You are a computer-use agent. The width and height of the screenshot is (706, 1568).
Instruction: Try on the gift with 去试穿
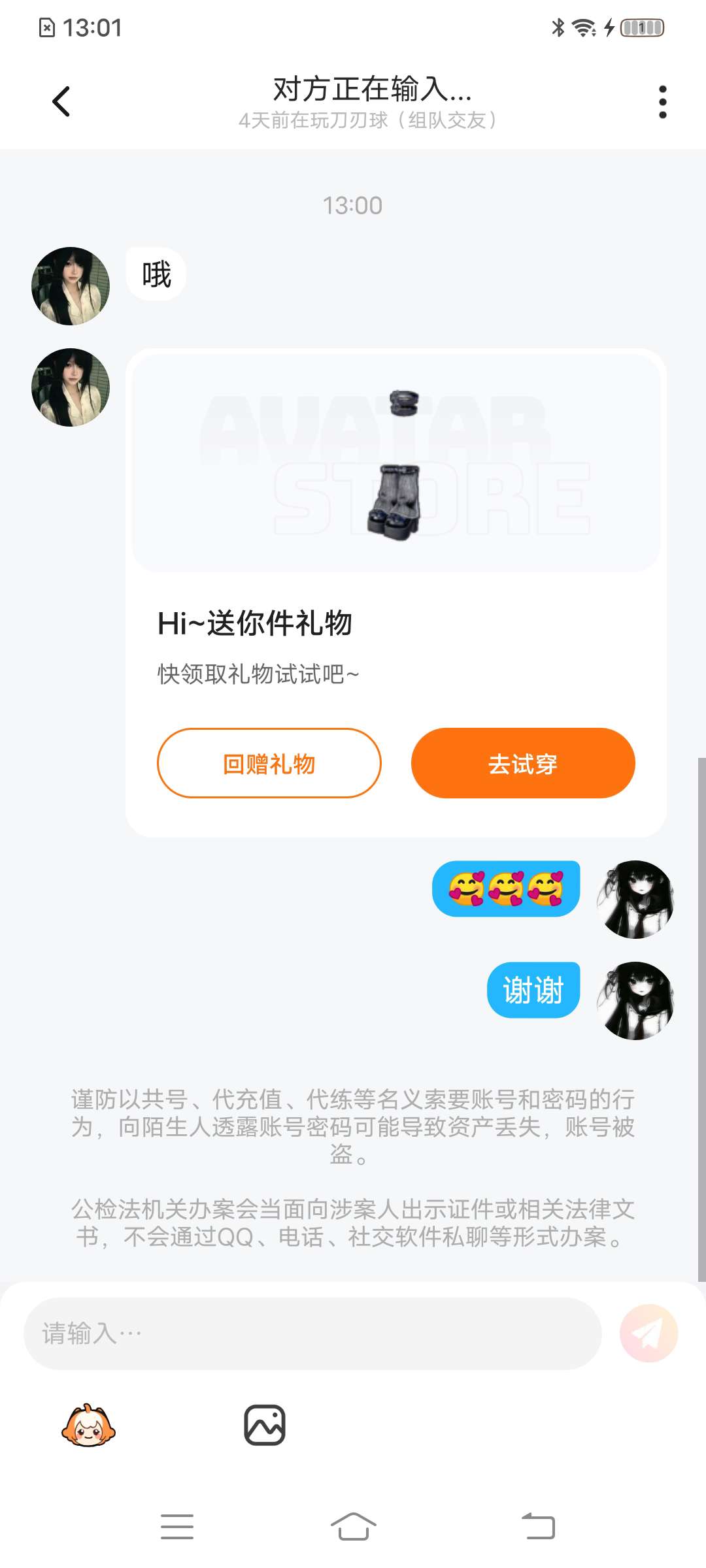coord(523,763)
